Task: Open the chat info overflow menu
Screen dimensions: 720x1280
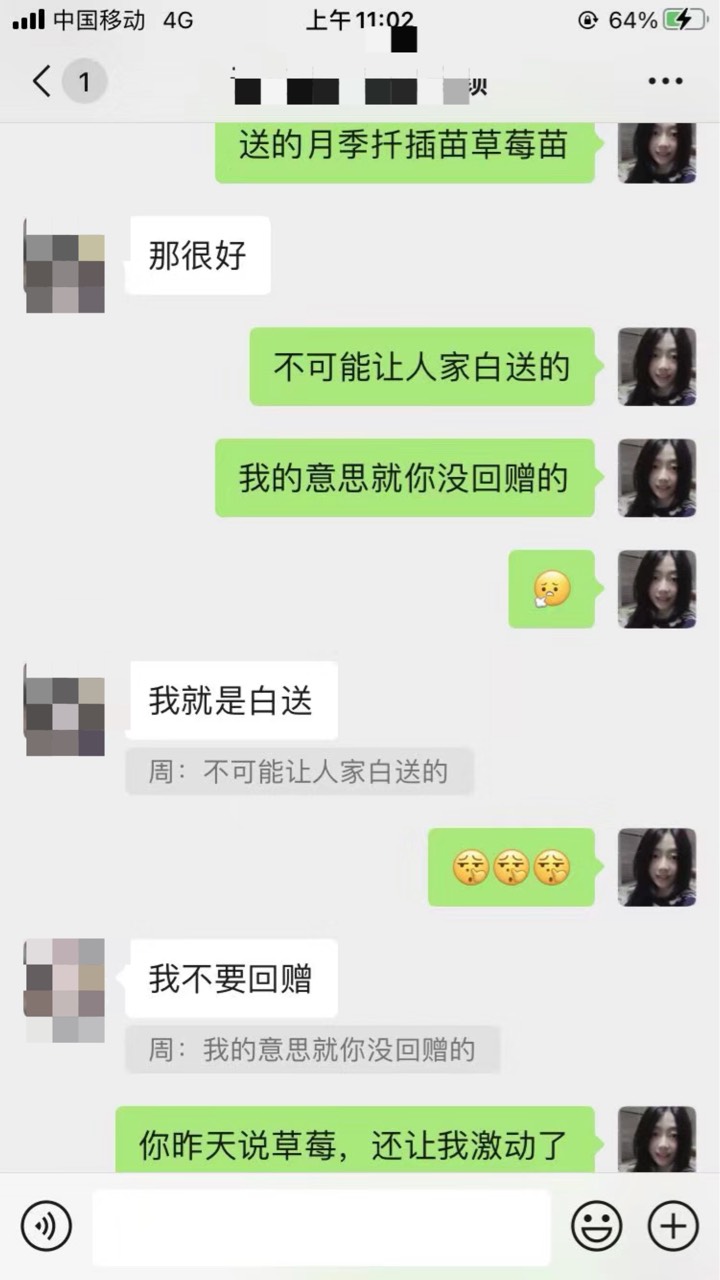Action: click(x=665, y=81)
